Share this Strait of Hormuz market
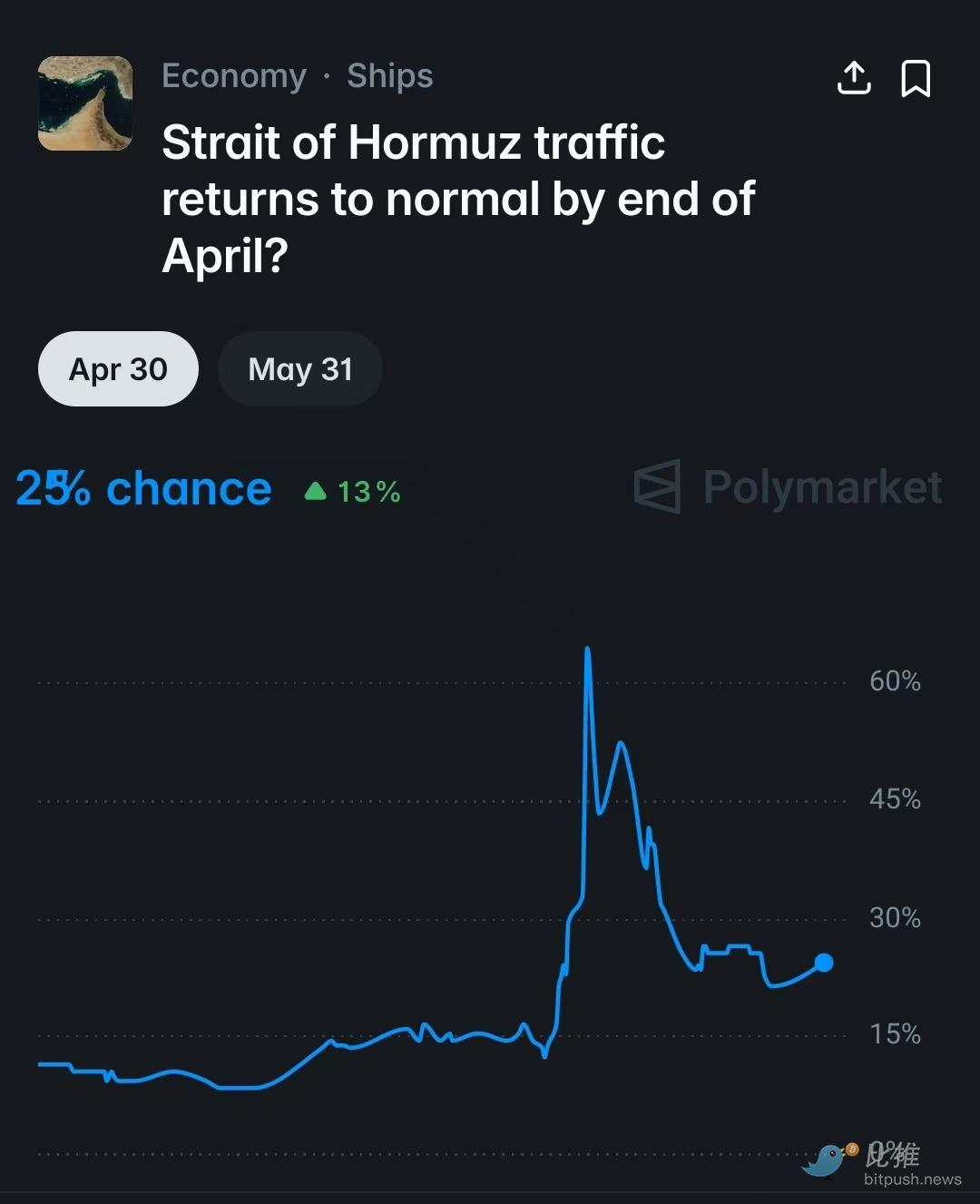This screenshot has width=980, height=1204. 853,78
